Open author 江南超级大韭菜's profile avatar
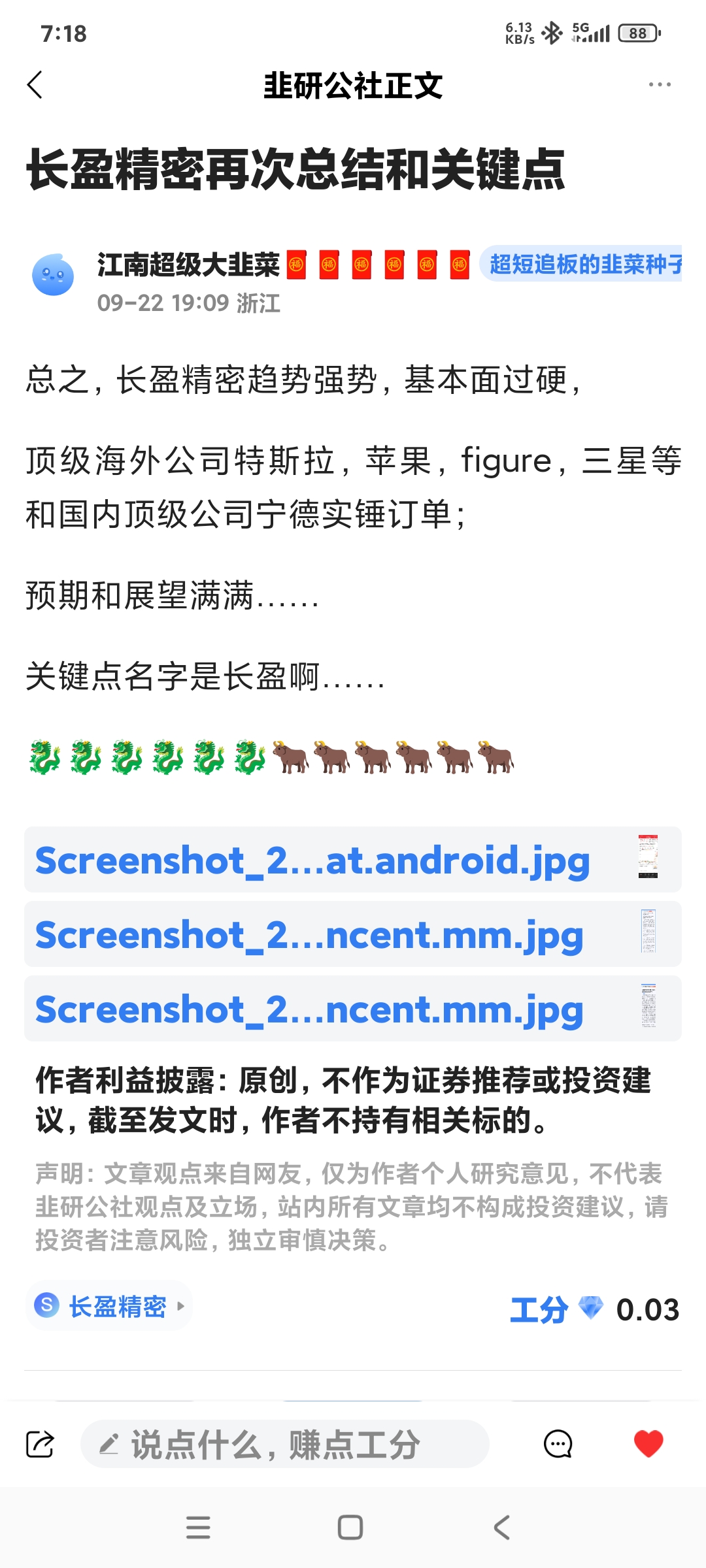Viewport: 706px width, 1568px height. pyautogui.click(x=53, y=275)
